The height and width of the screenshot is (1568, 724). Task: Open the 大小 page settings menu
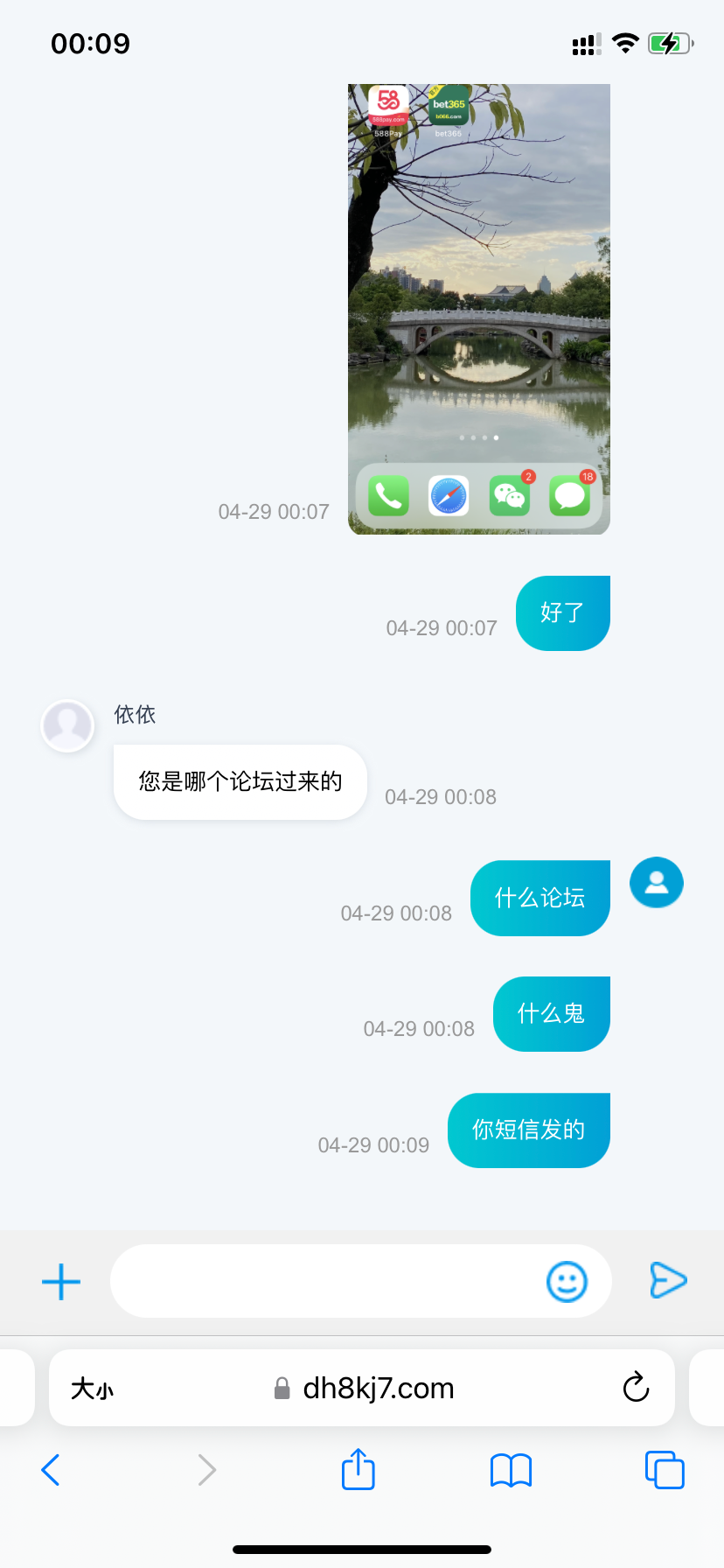click(x=92, y=1389)
